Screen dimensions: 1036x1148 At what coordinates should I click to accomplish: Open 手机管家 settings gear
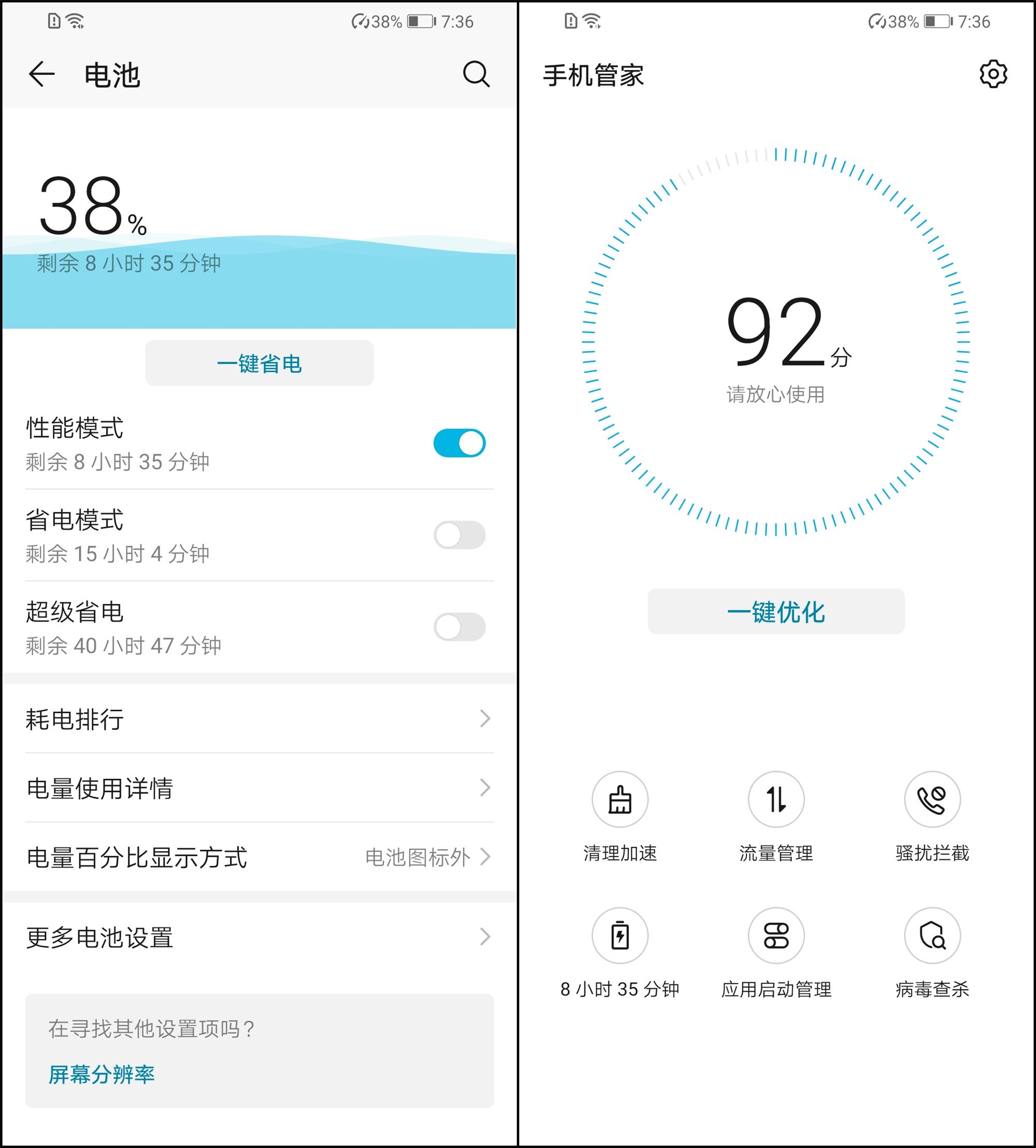[994, 74]
